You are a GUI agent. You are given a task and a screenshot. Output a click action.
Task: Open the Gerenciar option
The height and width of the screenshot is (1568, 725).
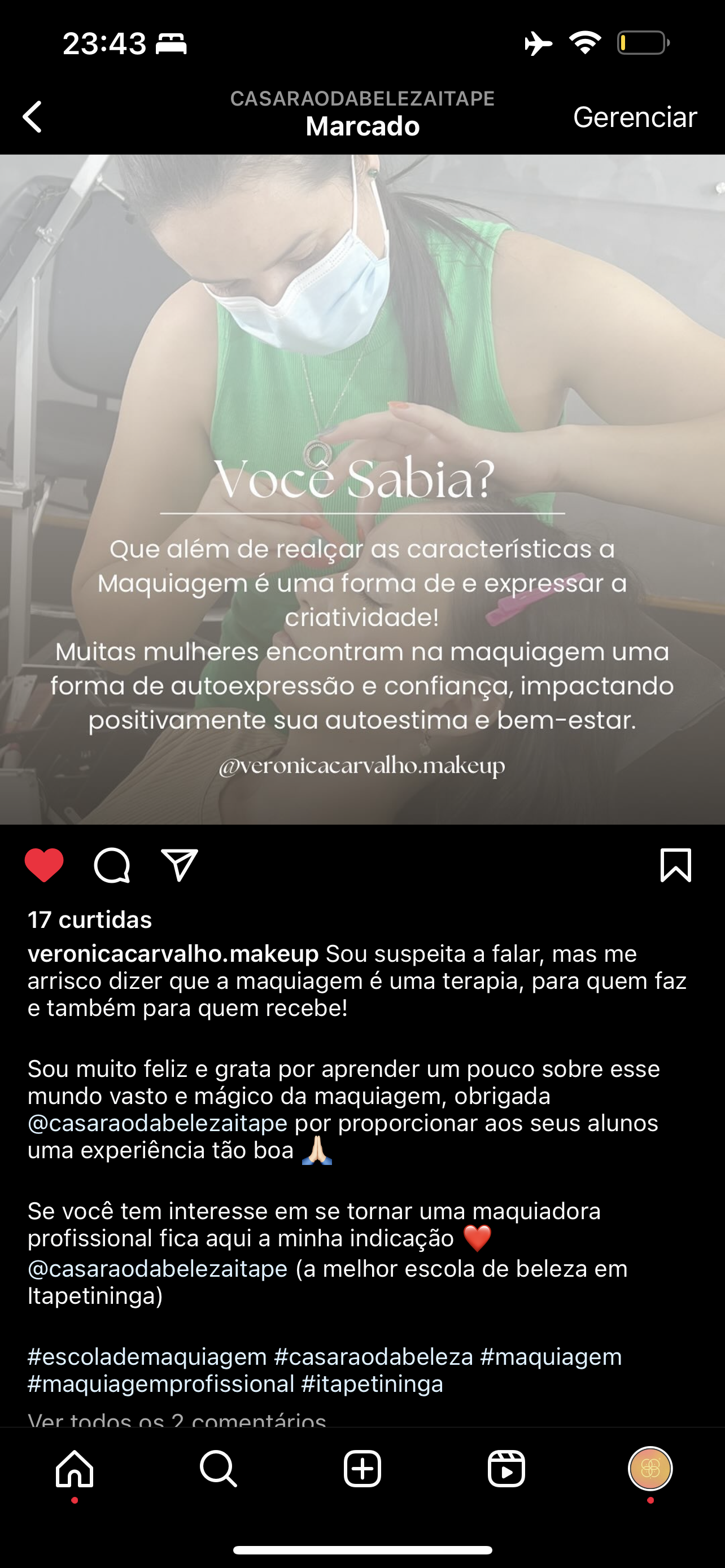pos(634,117)
